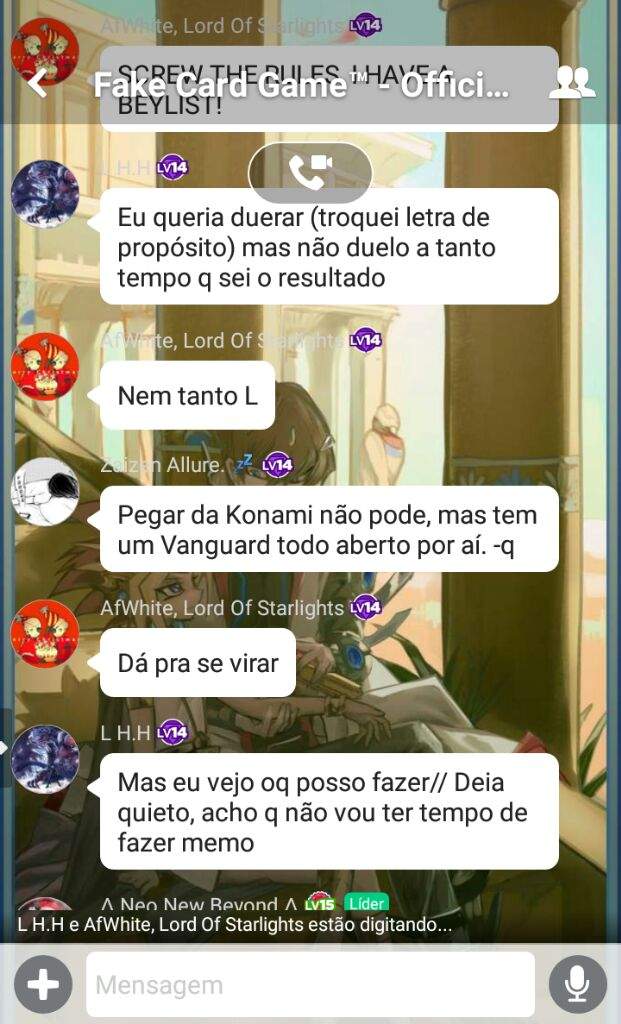Open Zaizen Allure's profile avatar
The width and height of the screenshot is (621, 1024).
coord(45,492)
